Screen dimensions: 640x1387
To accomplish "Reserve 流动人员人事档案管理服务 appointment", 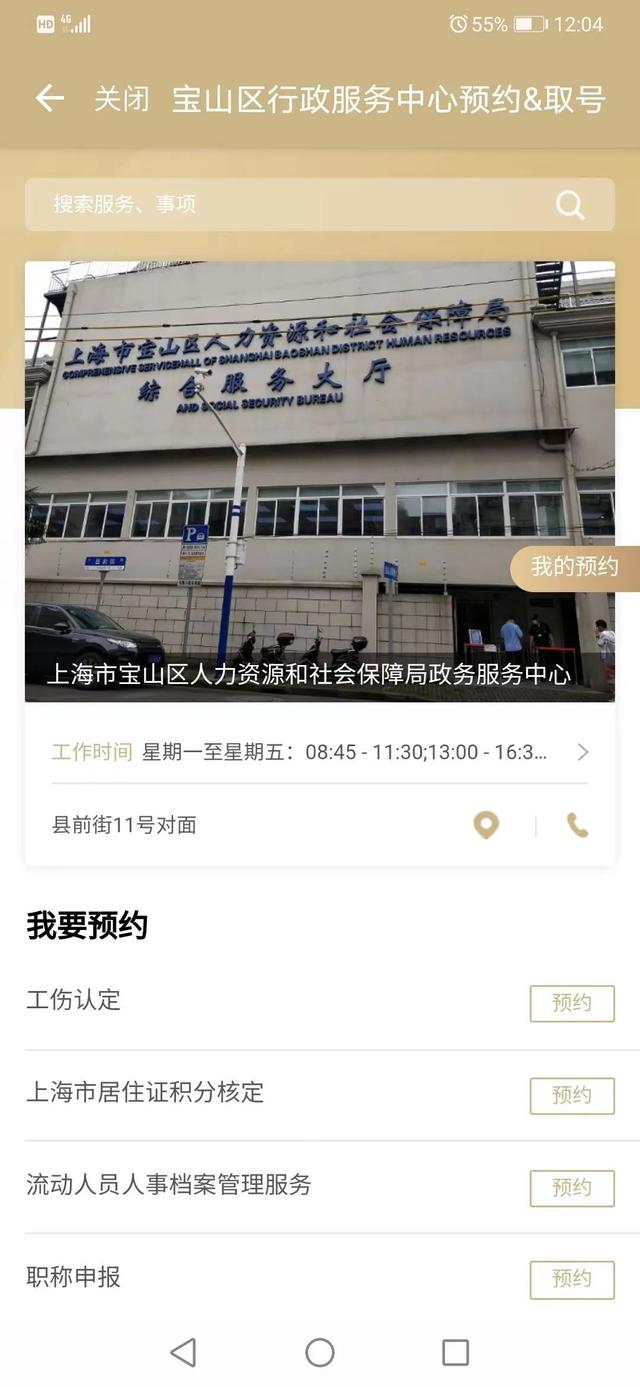I will [572, 1187].
